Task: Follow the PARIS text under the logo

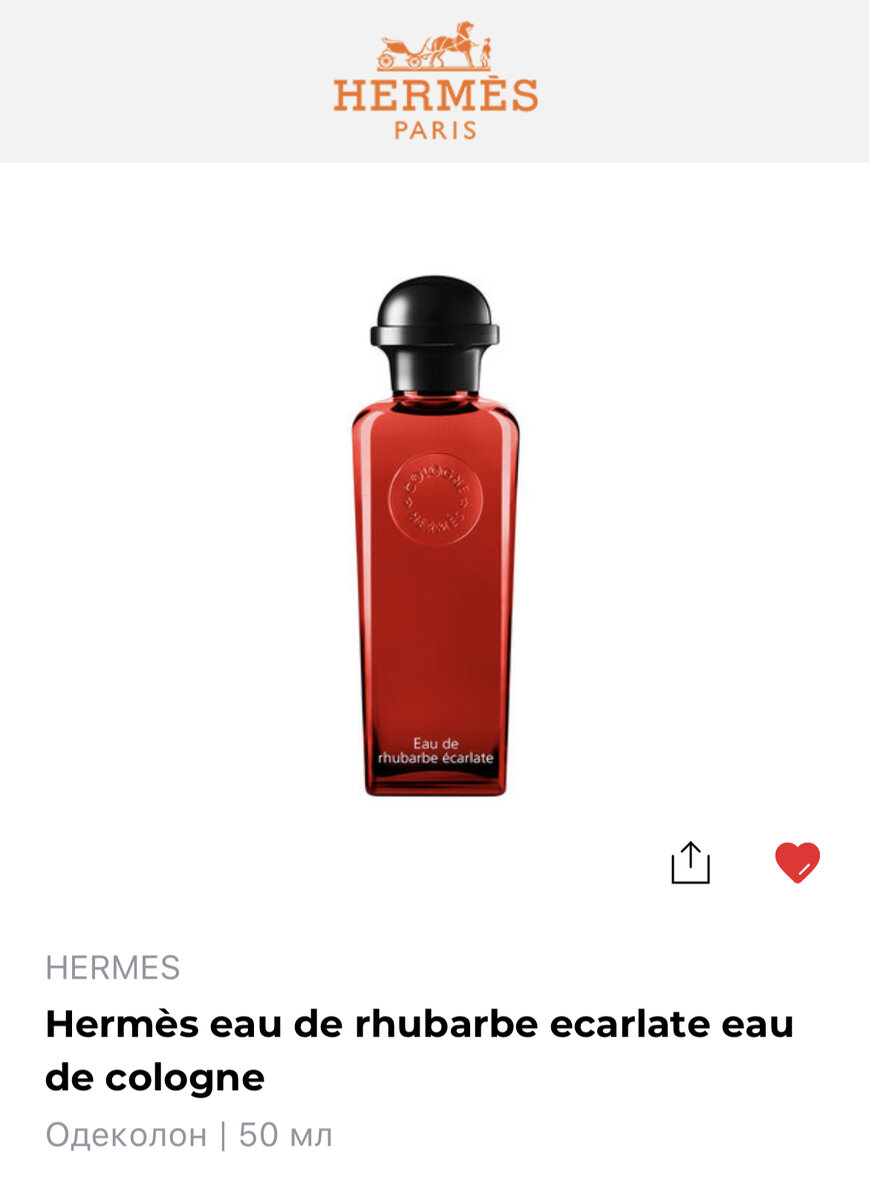Action: pos(433,128)
